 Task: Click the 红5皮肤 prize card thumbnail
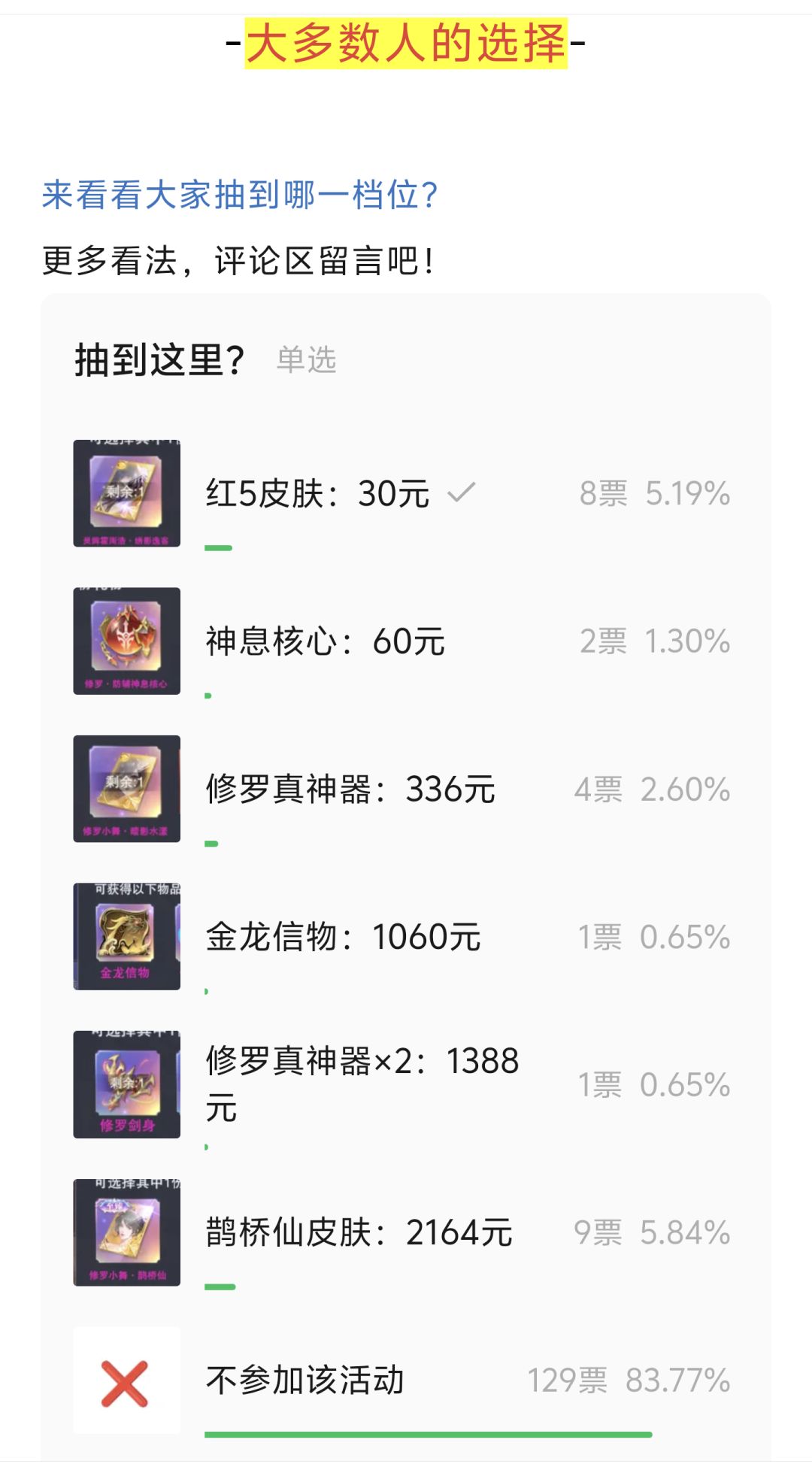point(126,493)
